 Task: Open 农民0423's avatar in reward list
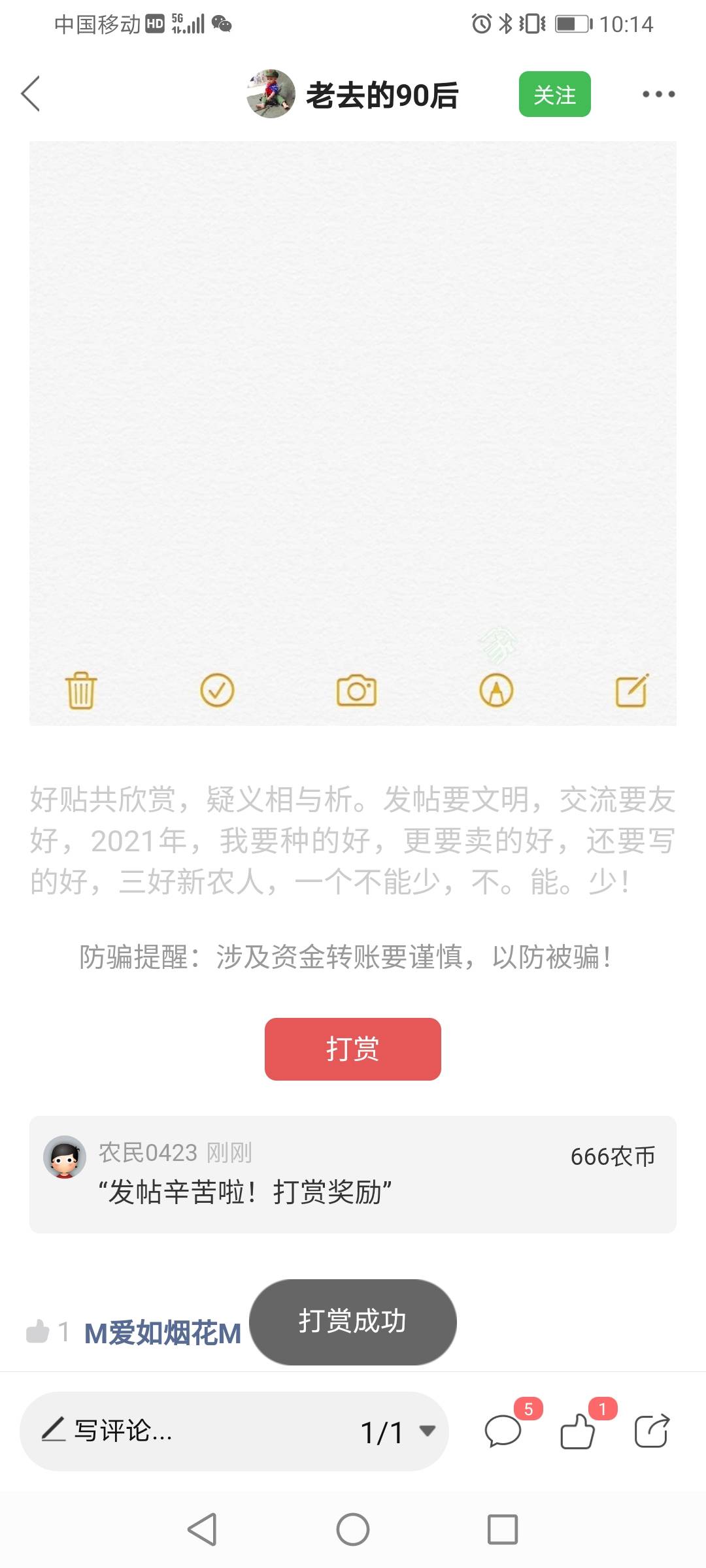pyautogui.click(x=64, y=1156)
